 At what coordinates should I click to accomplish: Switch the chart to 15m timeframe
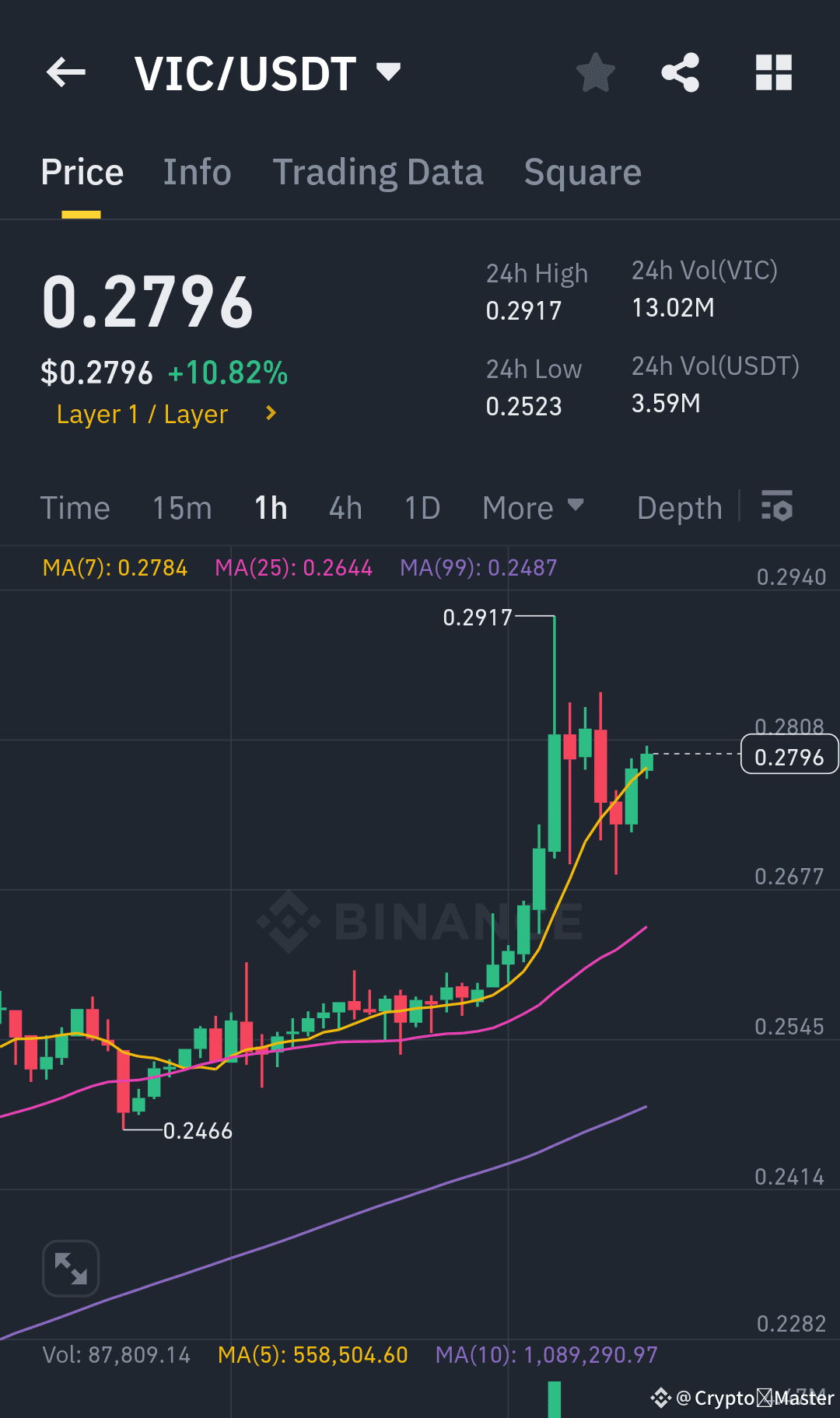(x=180, y=507)
